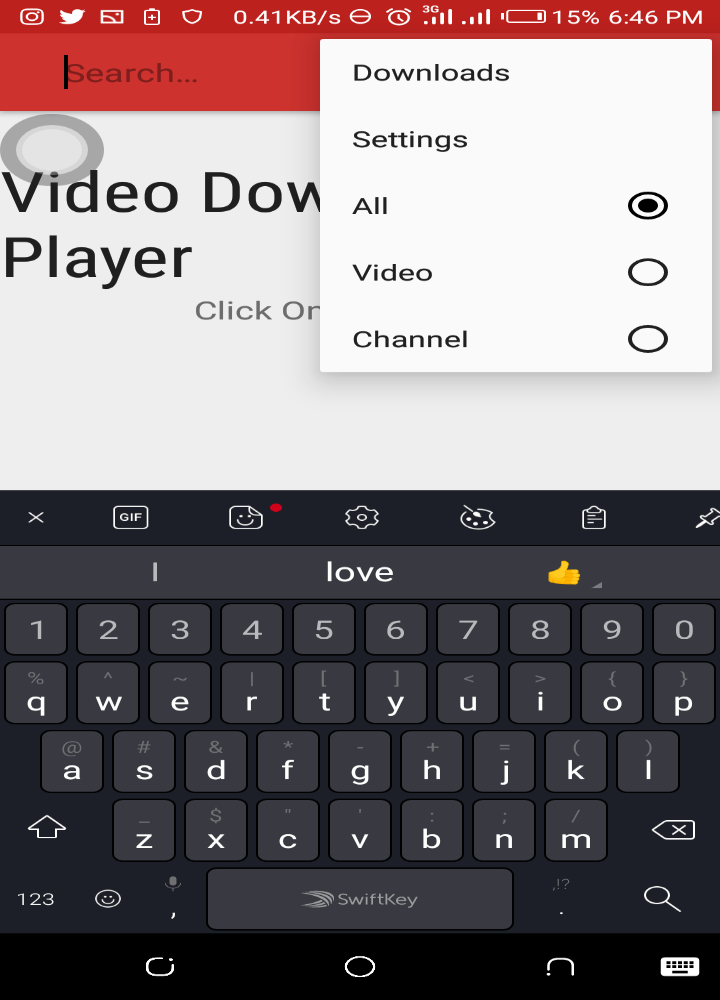The image size is (720, 1000).
Task: Select the Video radio option
Action: coord(647,273)
